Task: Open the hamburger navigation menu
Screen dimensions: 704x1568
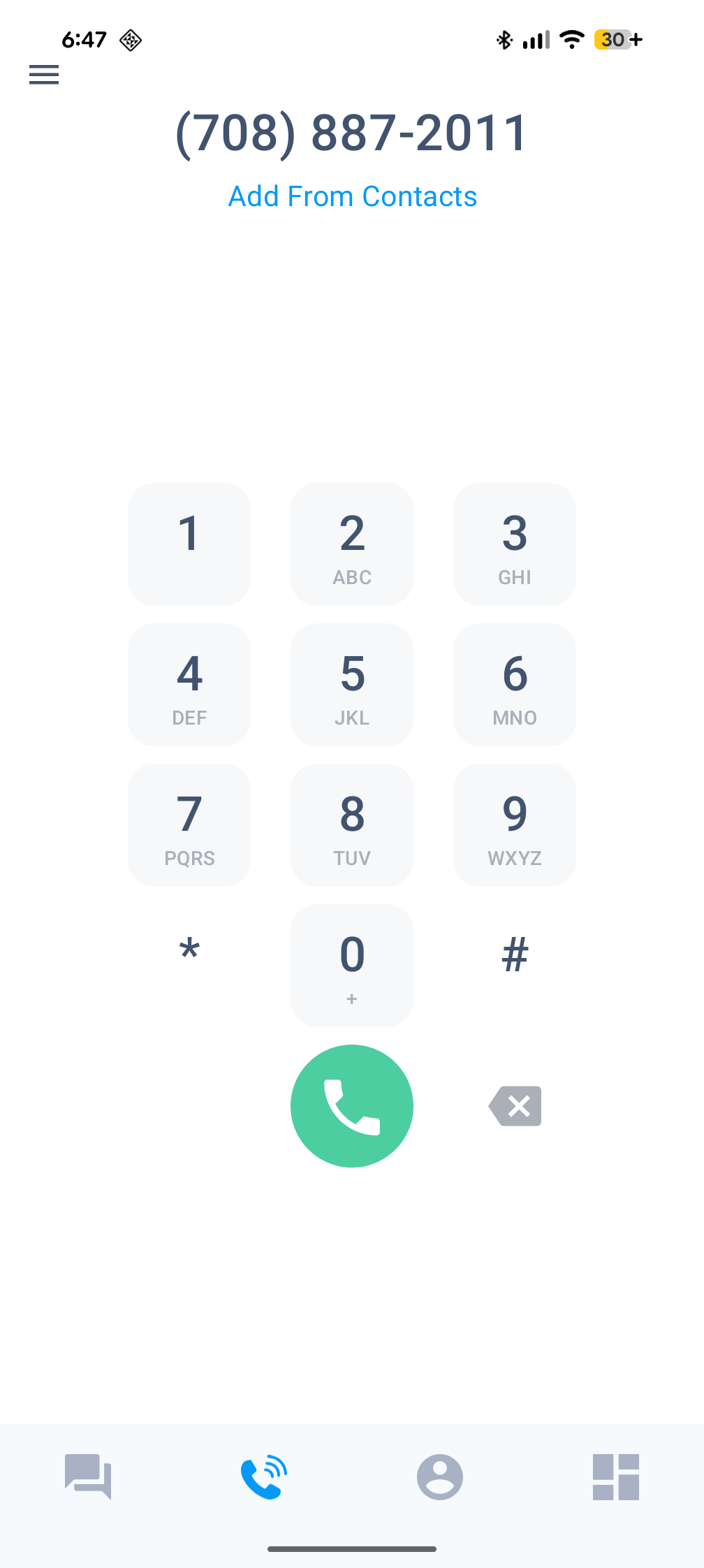Action: pos(43,75)
